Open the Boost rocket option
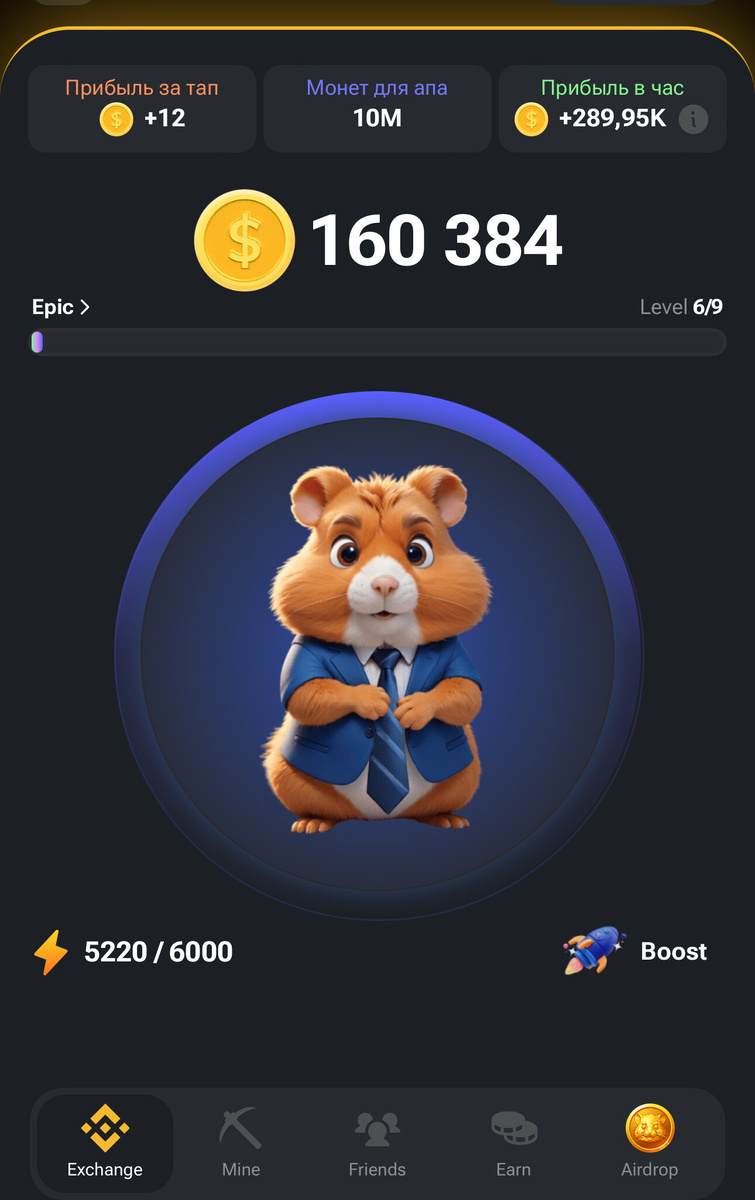This screenshot has height=1200, width=755. coord(636,951)
